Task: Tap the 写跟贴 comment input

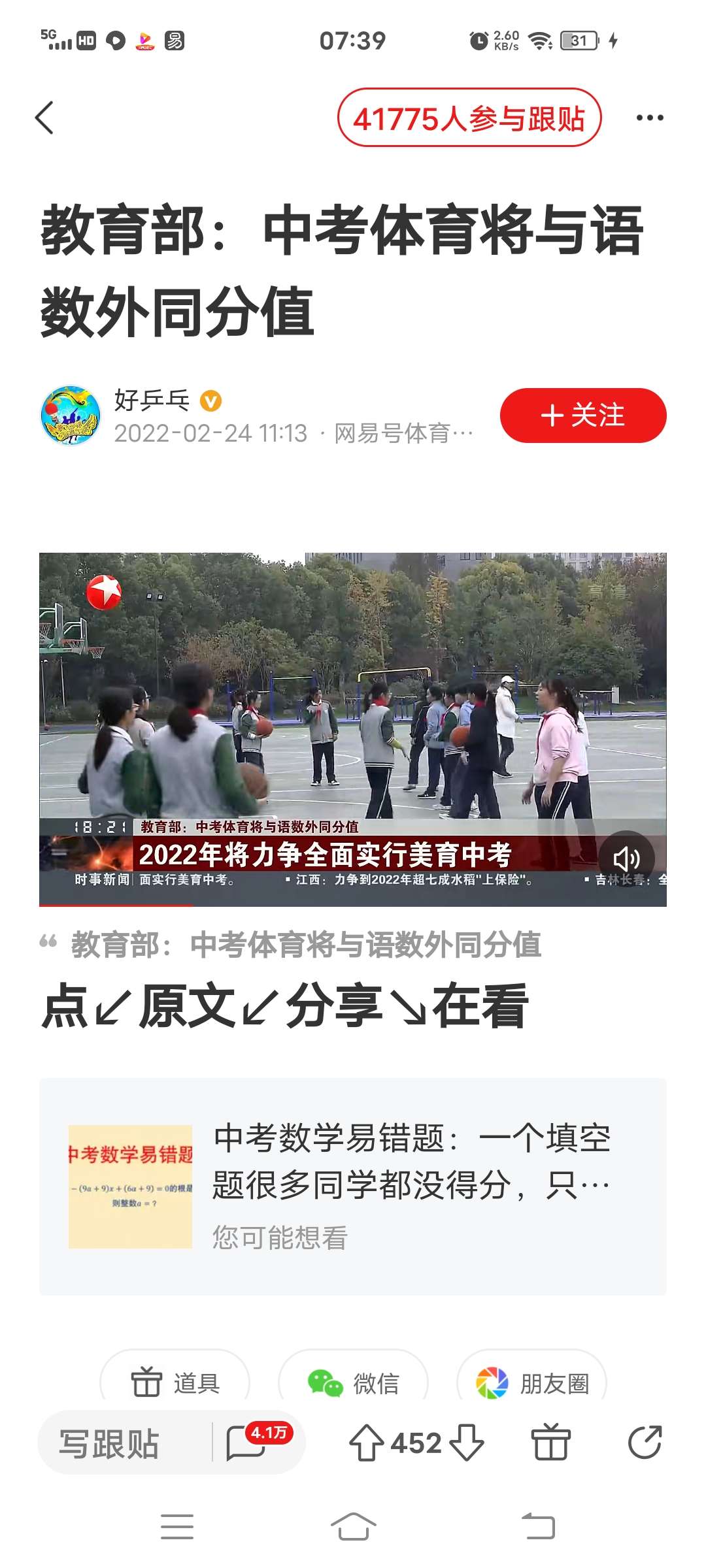Action: (x=111, y=1443)
